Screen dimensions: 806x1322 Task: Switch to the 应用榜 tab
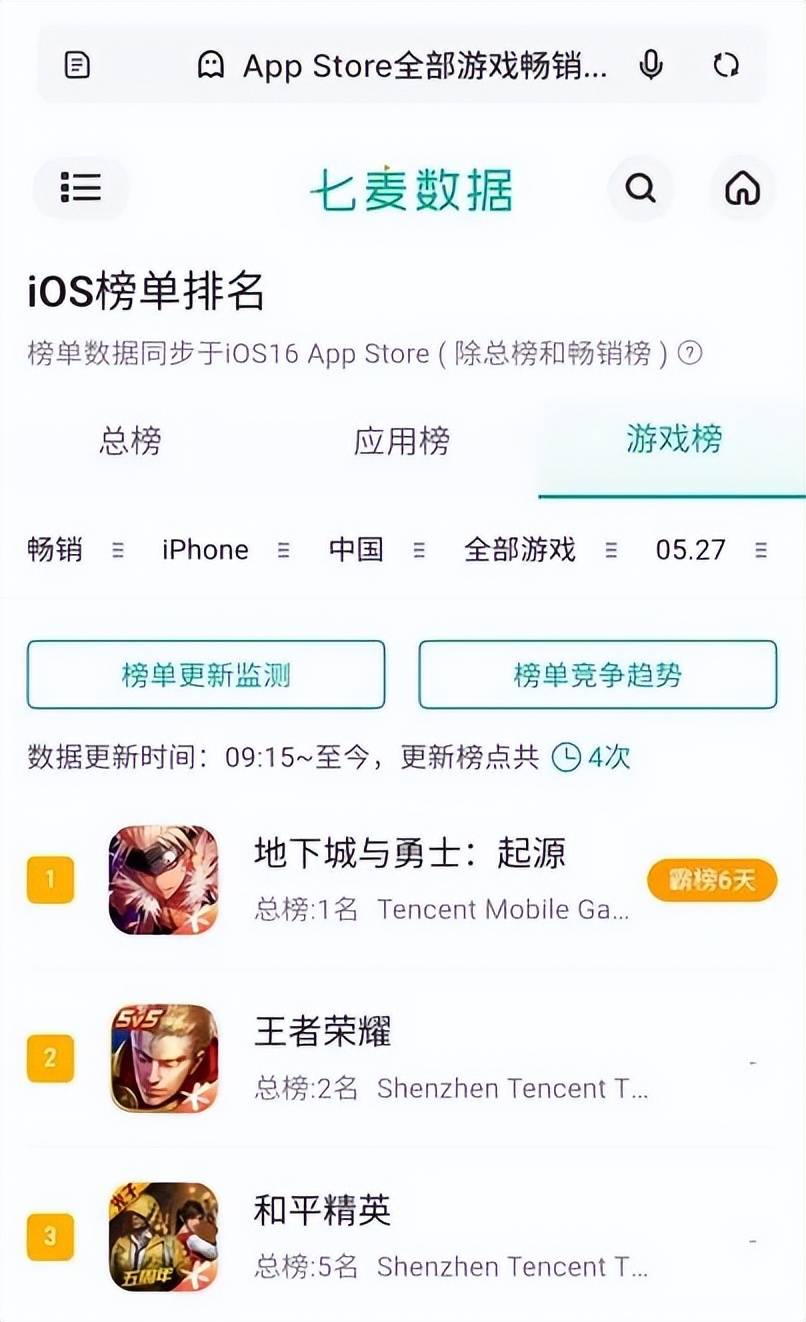(401, 441)
